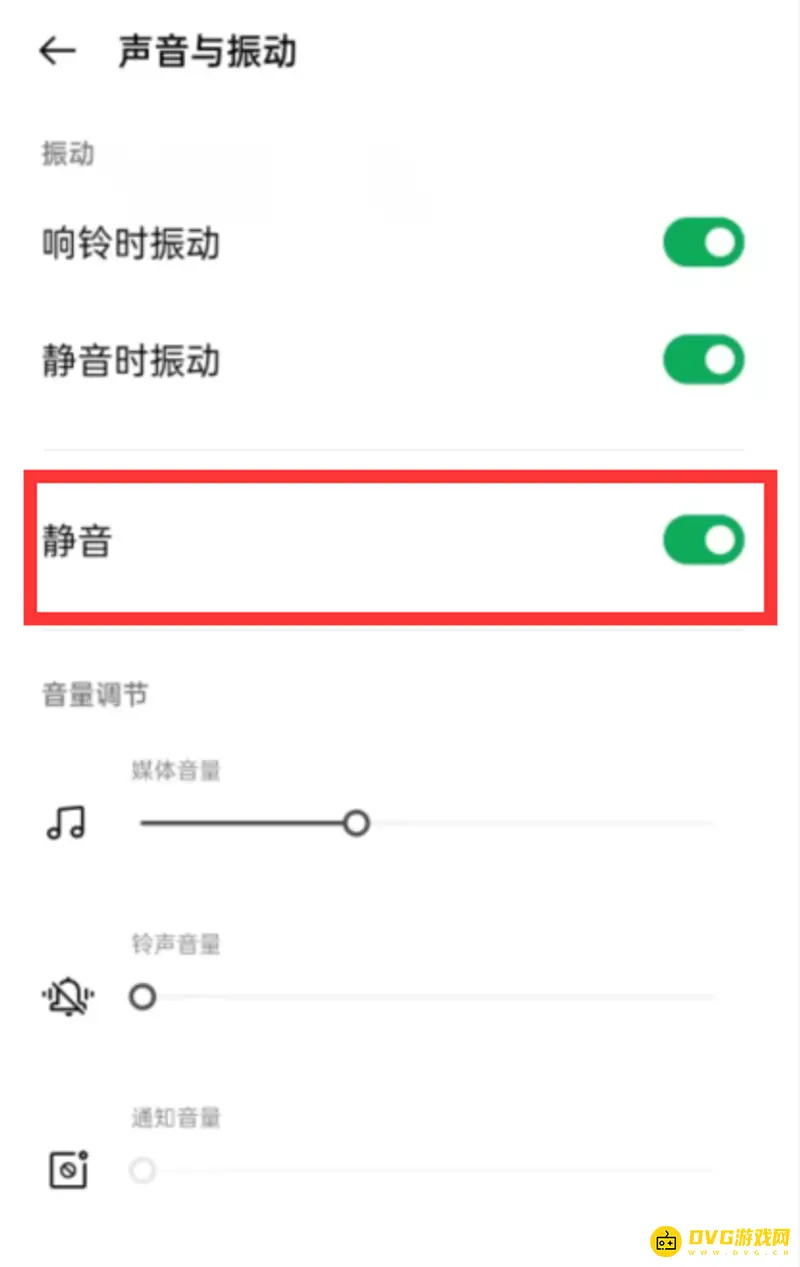Tap the 通知音量 volume slider
The height and width of the screenshot is (1267, 800).
click(143, 1169)
